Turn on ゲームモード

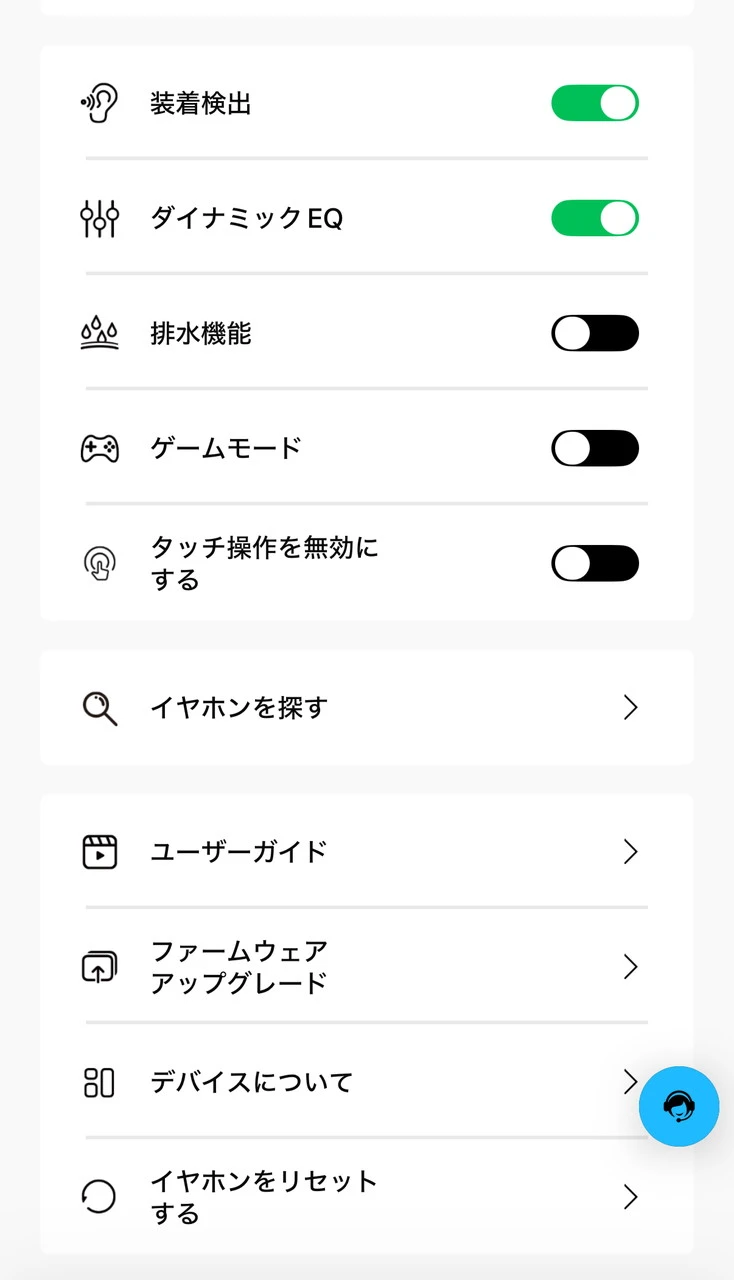tap(595, 448)
